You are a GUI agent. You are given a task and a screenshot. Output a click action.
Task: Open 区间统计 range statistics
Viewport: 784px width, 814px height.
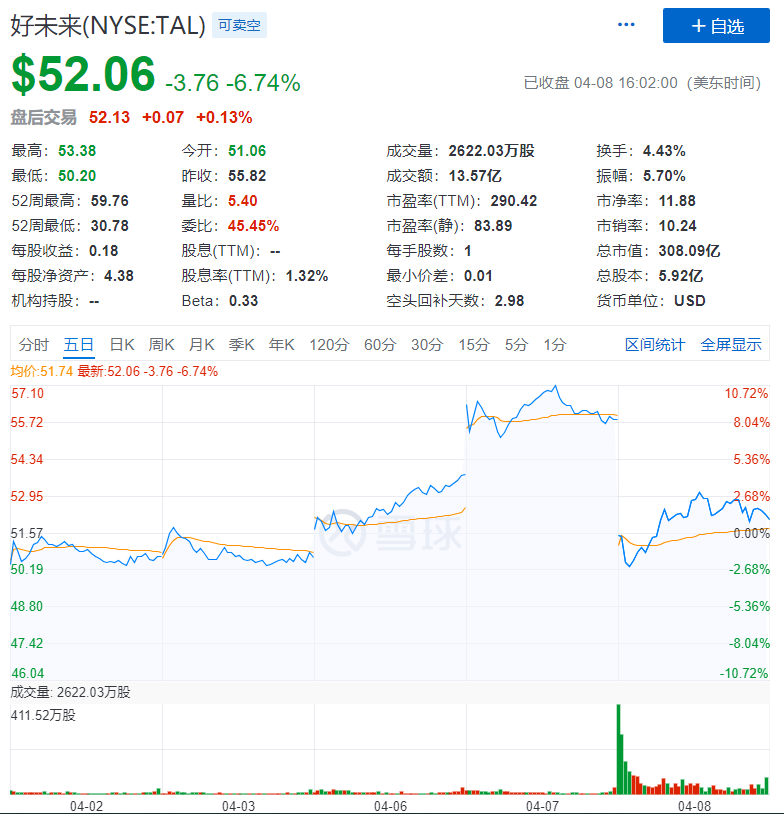(655, 345)
